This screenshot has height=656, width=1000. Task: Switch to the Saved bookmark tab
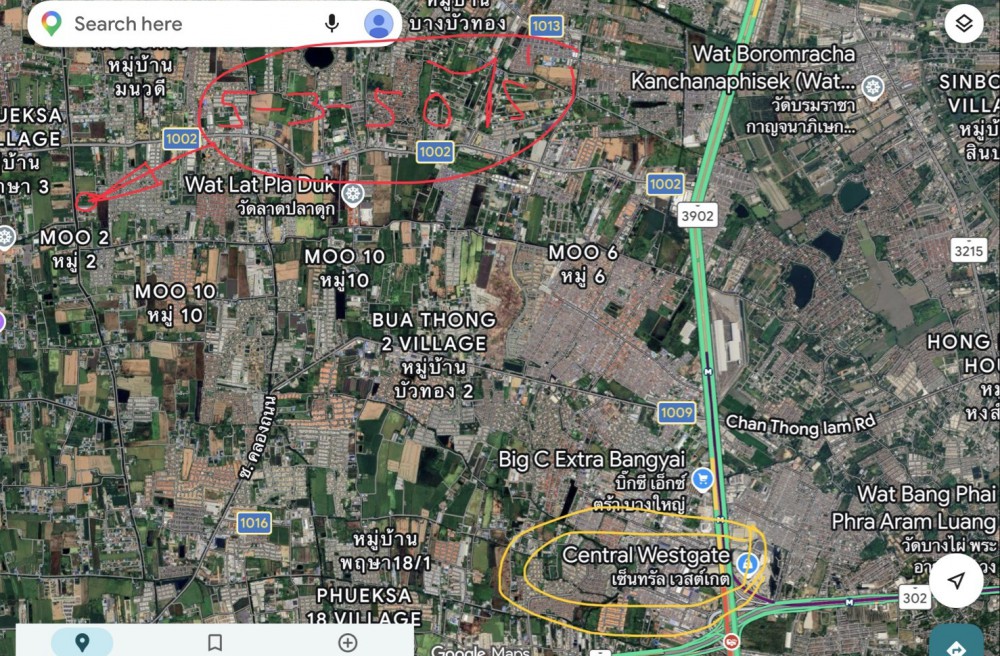pyautogui.click(x=215, y=642)
